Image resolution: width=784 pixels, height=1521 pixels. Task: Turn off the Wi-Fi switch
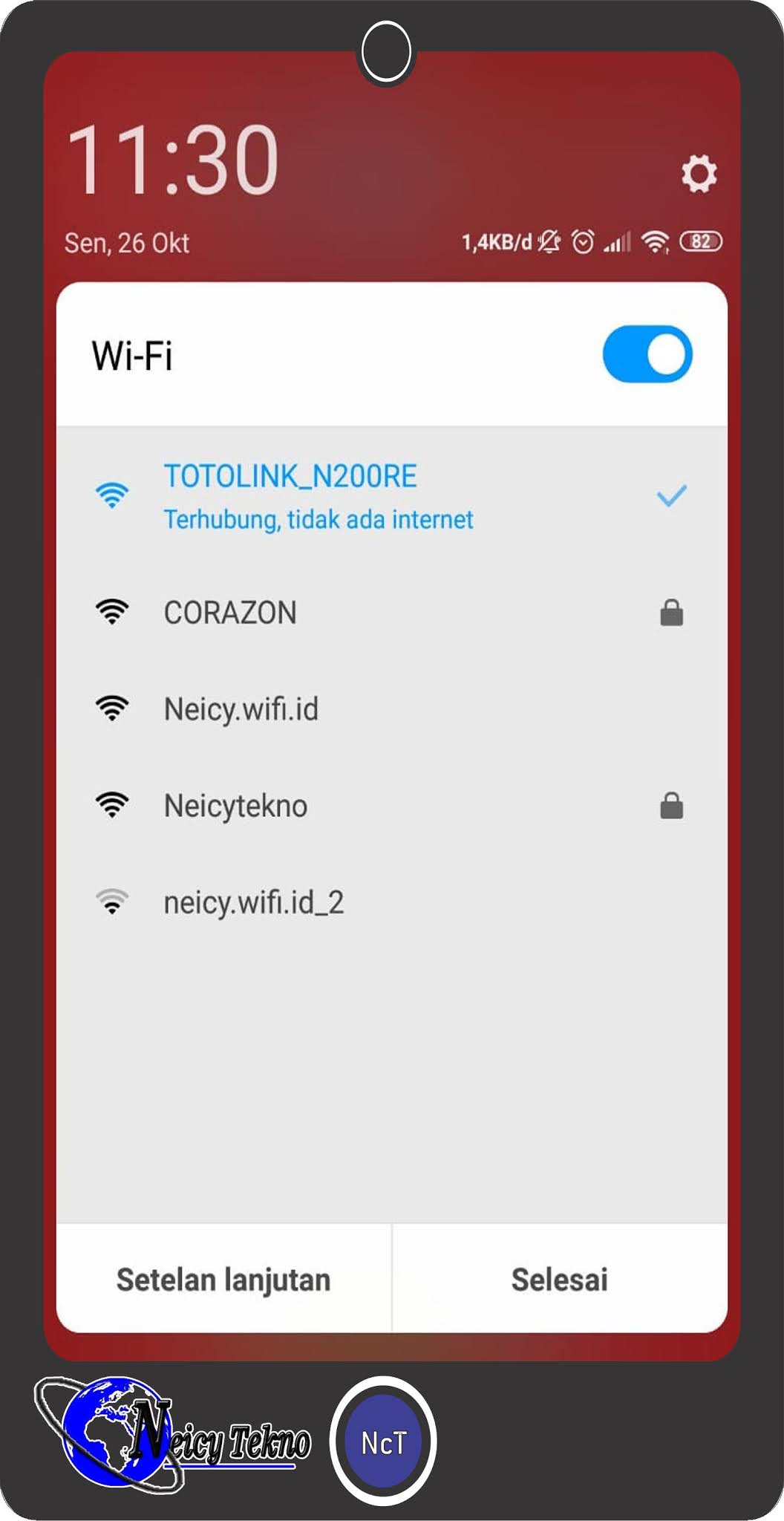click(647, 354)
